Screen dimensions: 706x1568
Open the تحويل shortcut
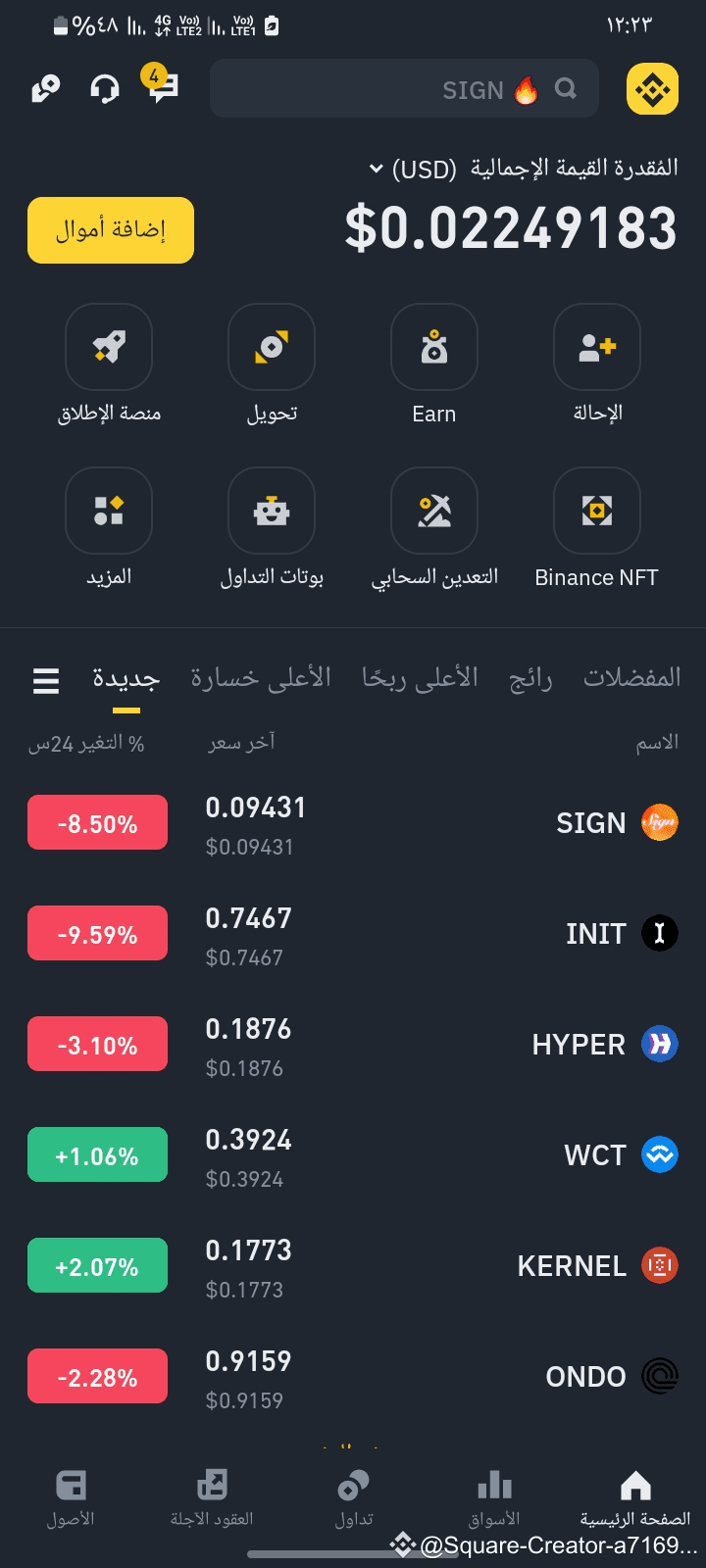271,347
